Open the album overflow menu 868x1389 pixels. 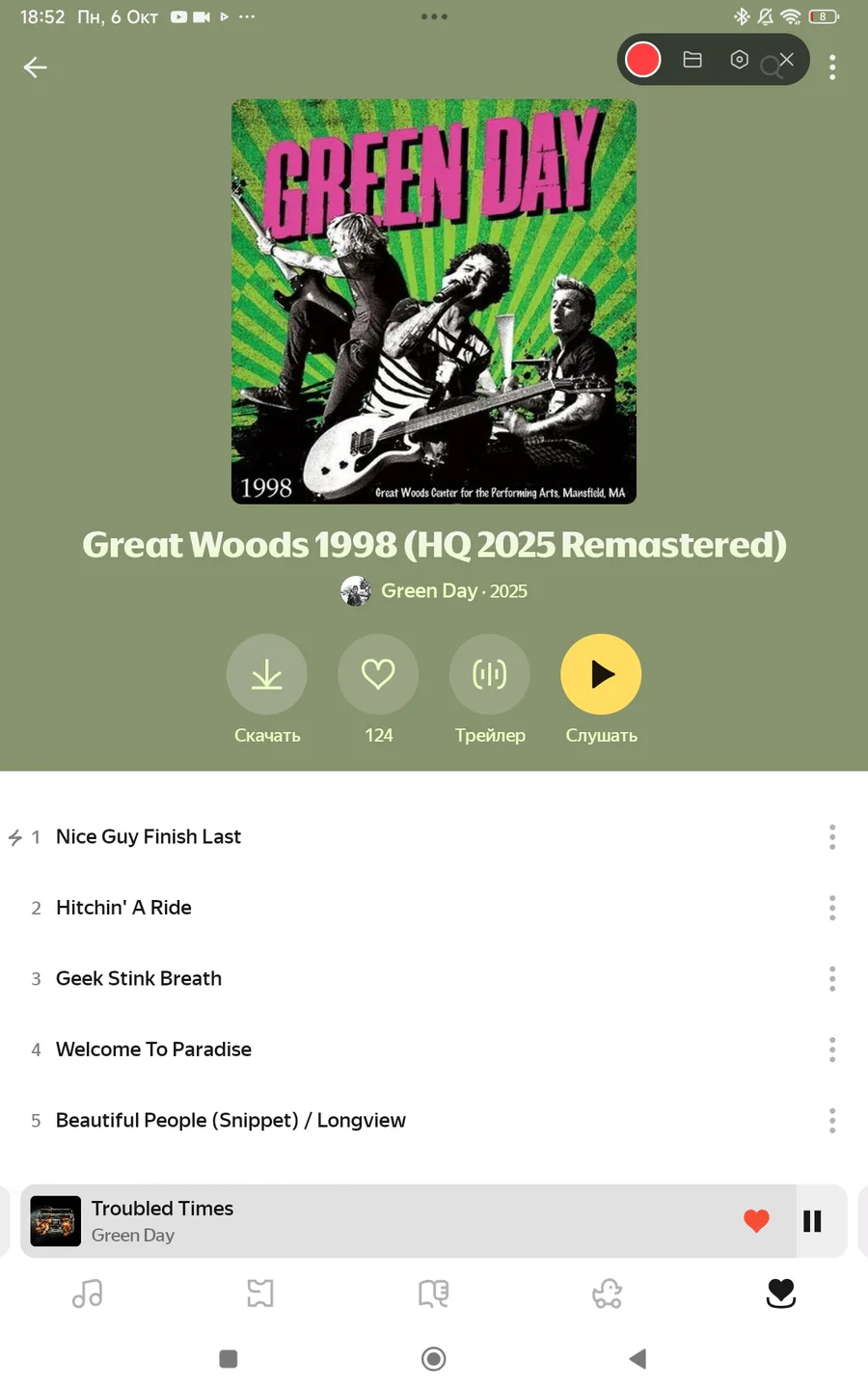click(831, 68)
